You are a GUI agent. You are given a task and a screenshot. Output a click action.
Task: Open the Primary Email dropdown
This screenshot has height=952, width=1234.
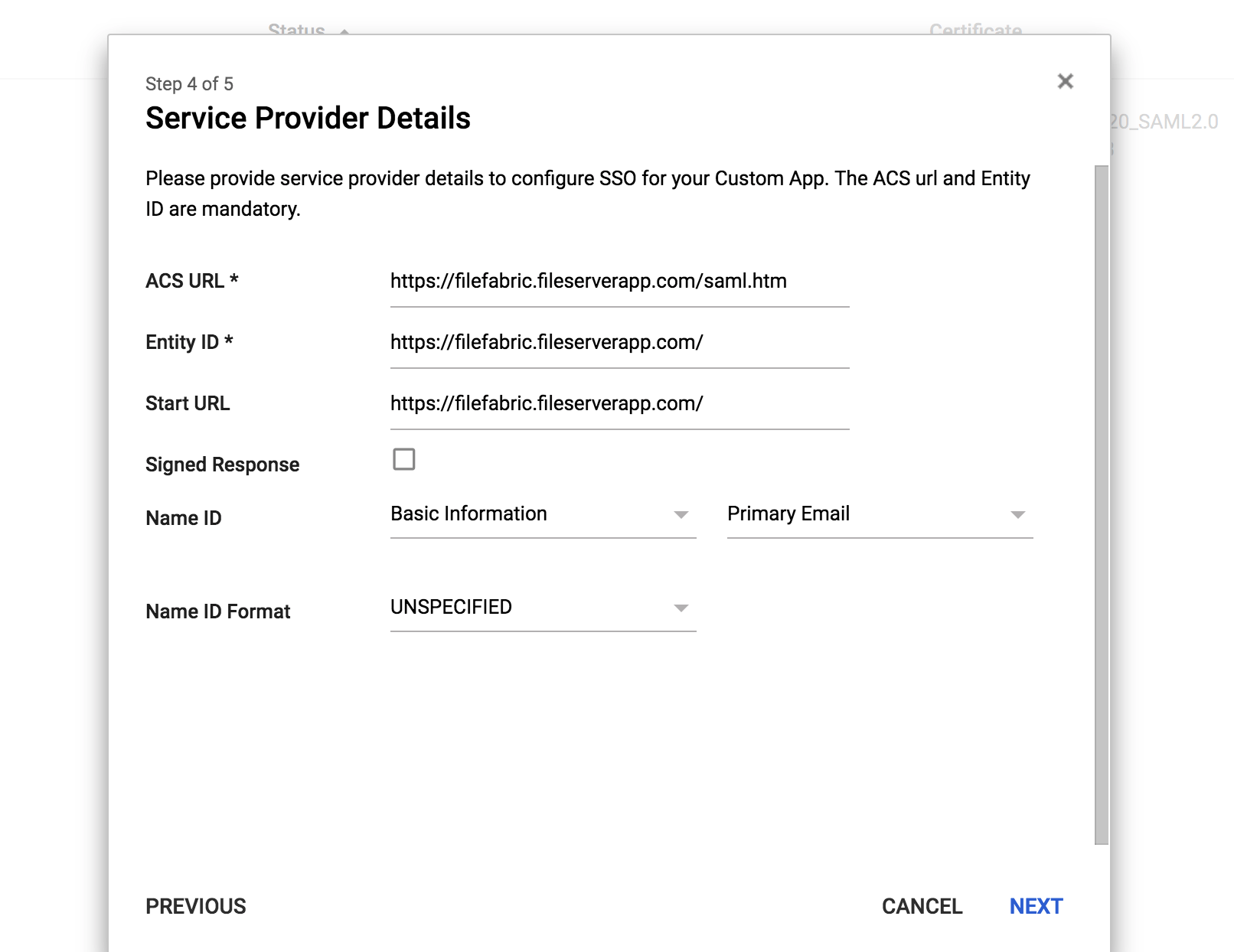[x=879, y=514]
